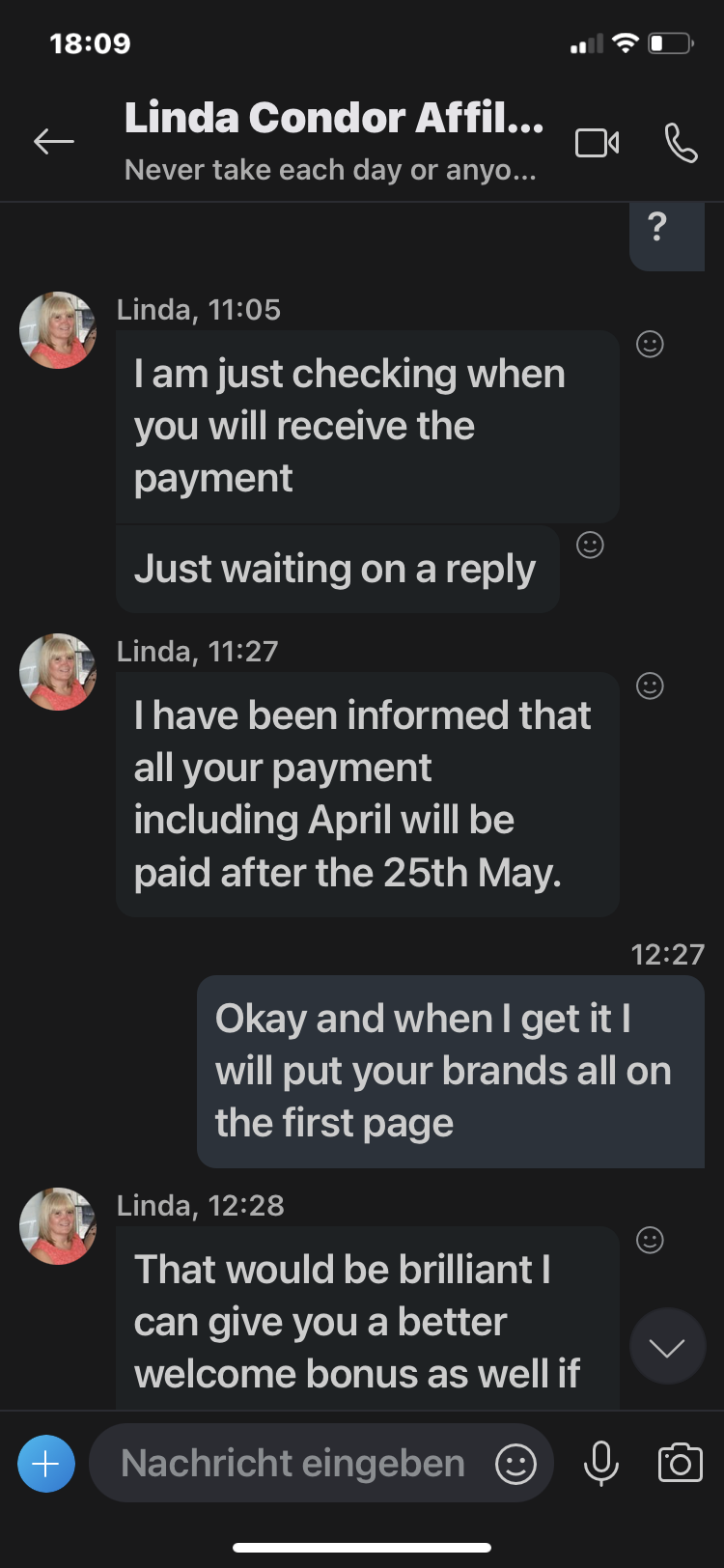React to the 'checking when you will receive' message
Image resolution: width=724 pixels, height=1568 pixels.
(650, 344)
